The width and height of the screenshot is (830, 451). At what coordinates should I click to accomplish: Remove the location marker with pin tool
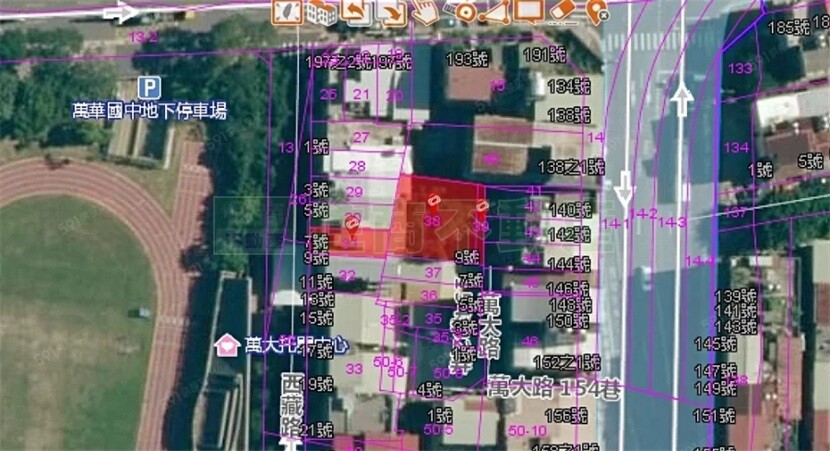coord(598,11)
